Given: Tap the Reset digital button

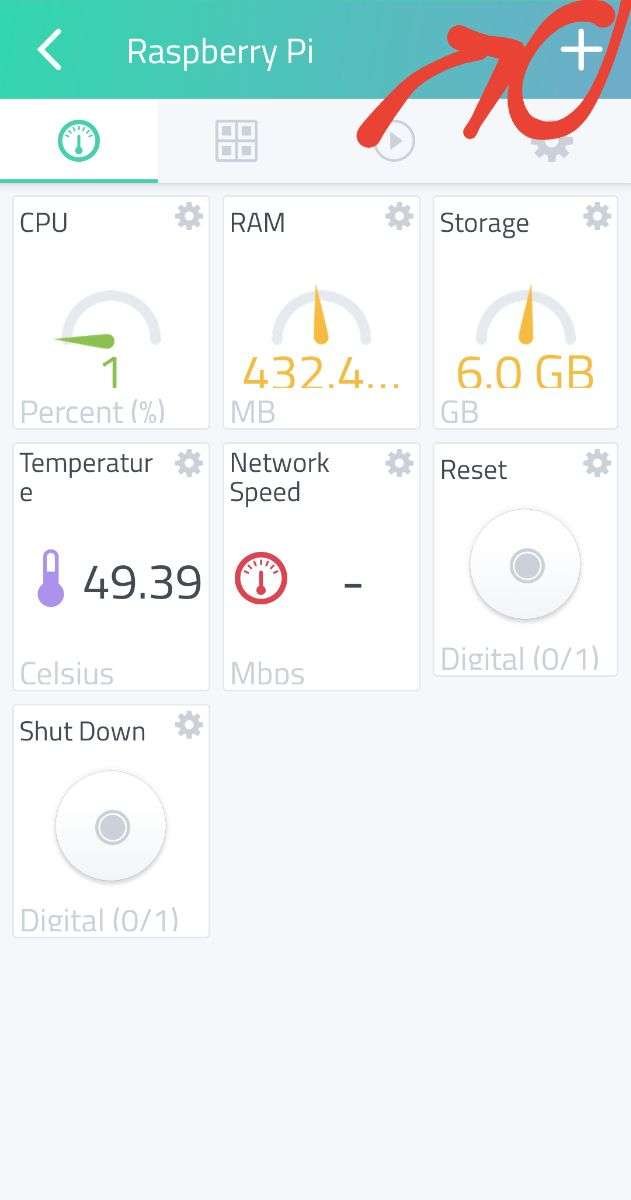Looking at the screenshot, I should (526, 566).
